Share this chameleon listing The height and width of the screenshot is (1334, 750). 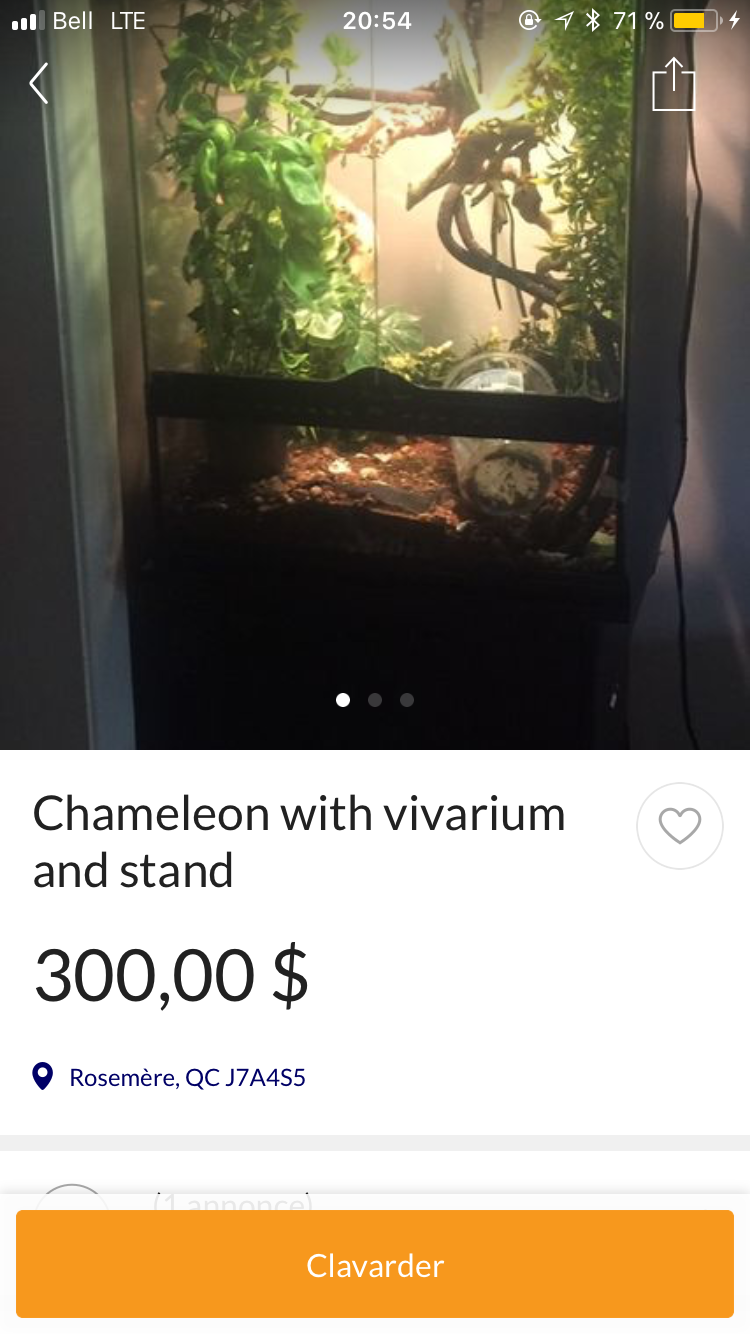(673, 85)
